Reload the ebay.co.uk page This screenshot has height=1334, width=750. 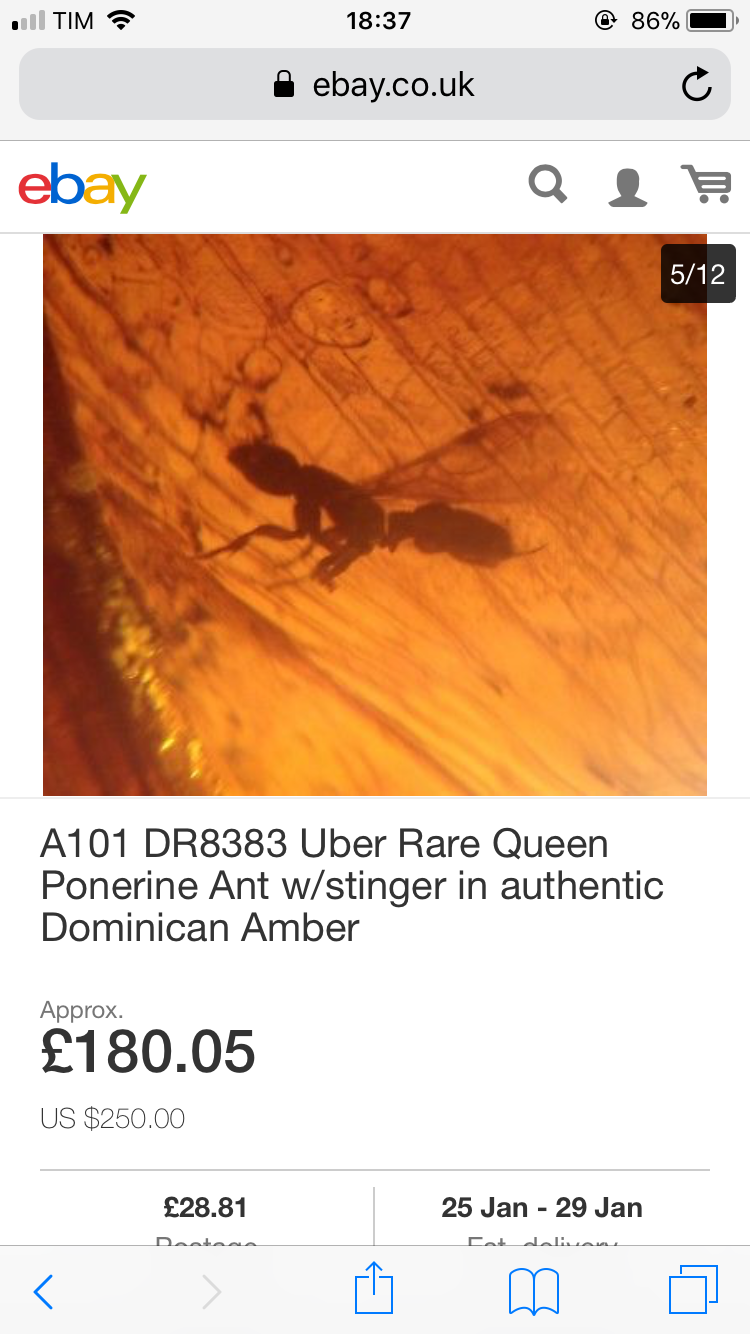696,85
